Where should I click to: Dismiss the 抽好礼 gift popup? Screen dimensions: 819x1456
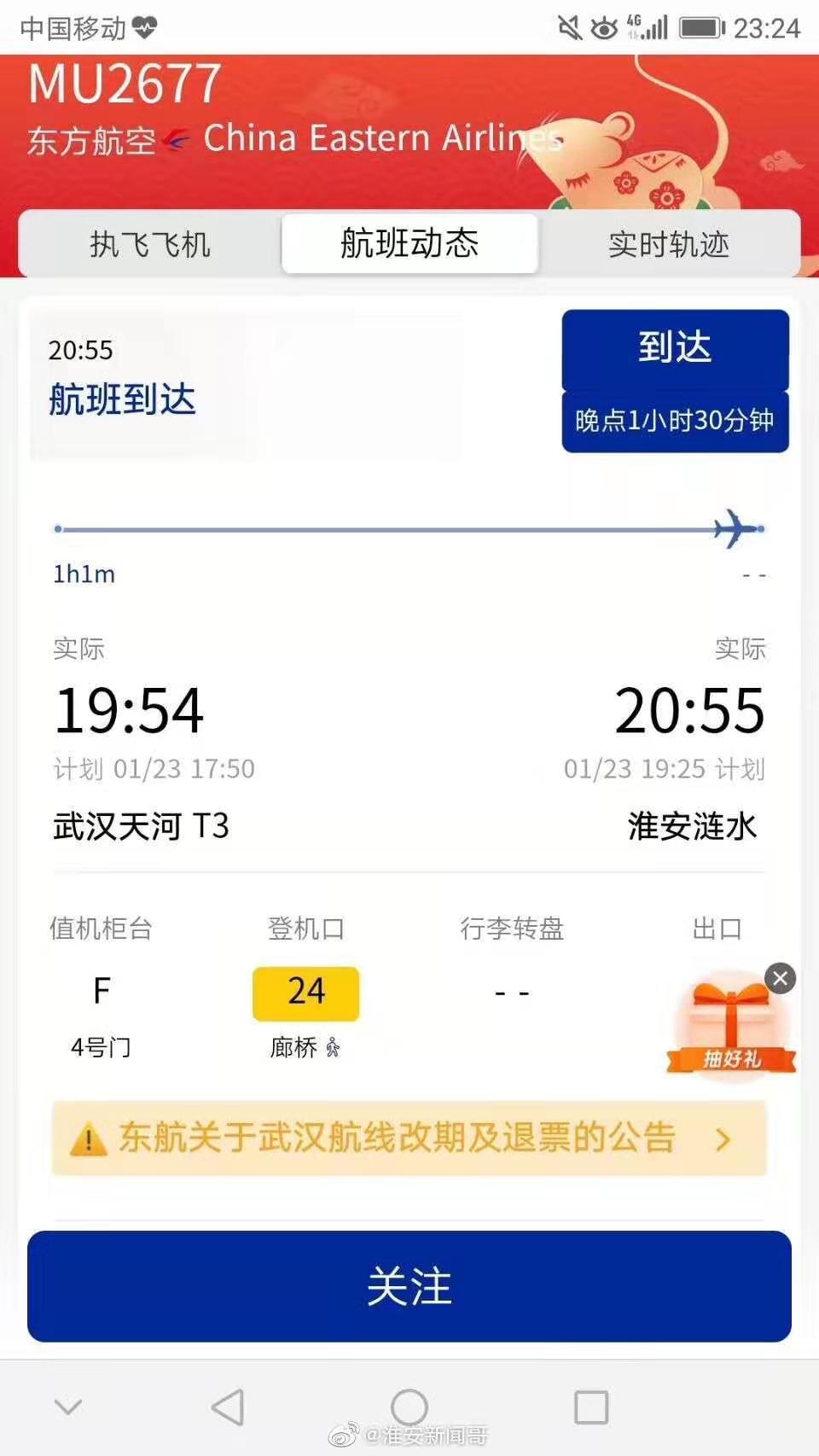(780, 978)
